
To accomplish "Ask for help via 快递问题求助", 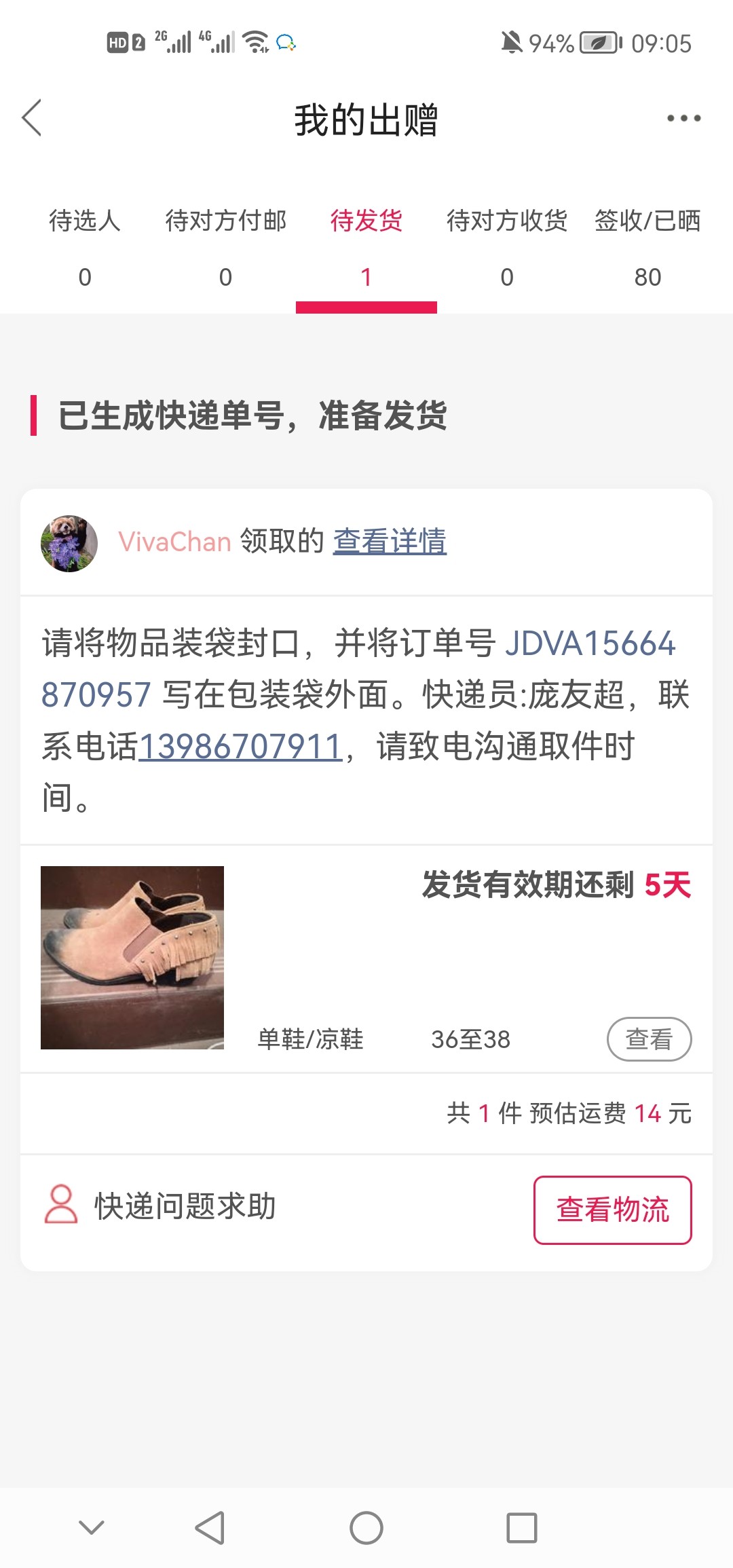I will 161,1206.
